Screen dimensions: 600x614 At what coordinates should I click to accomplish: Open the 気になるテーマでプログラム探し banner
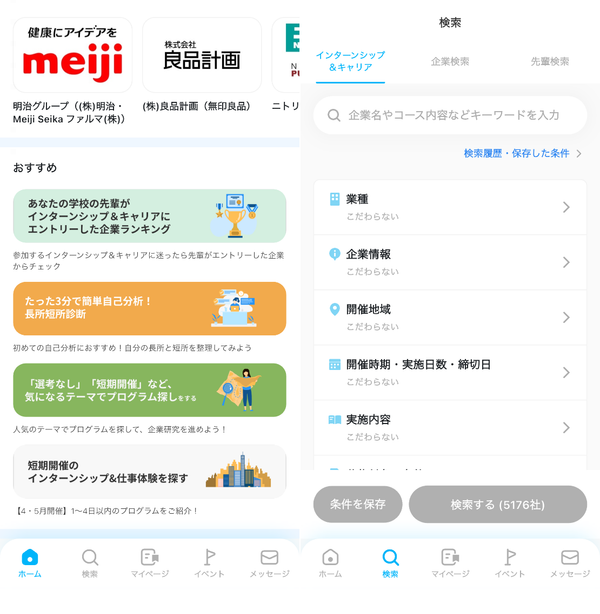[150, 390]
